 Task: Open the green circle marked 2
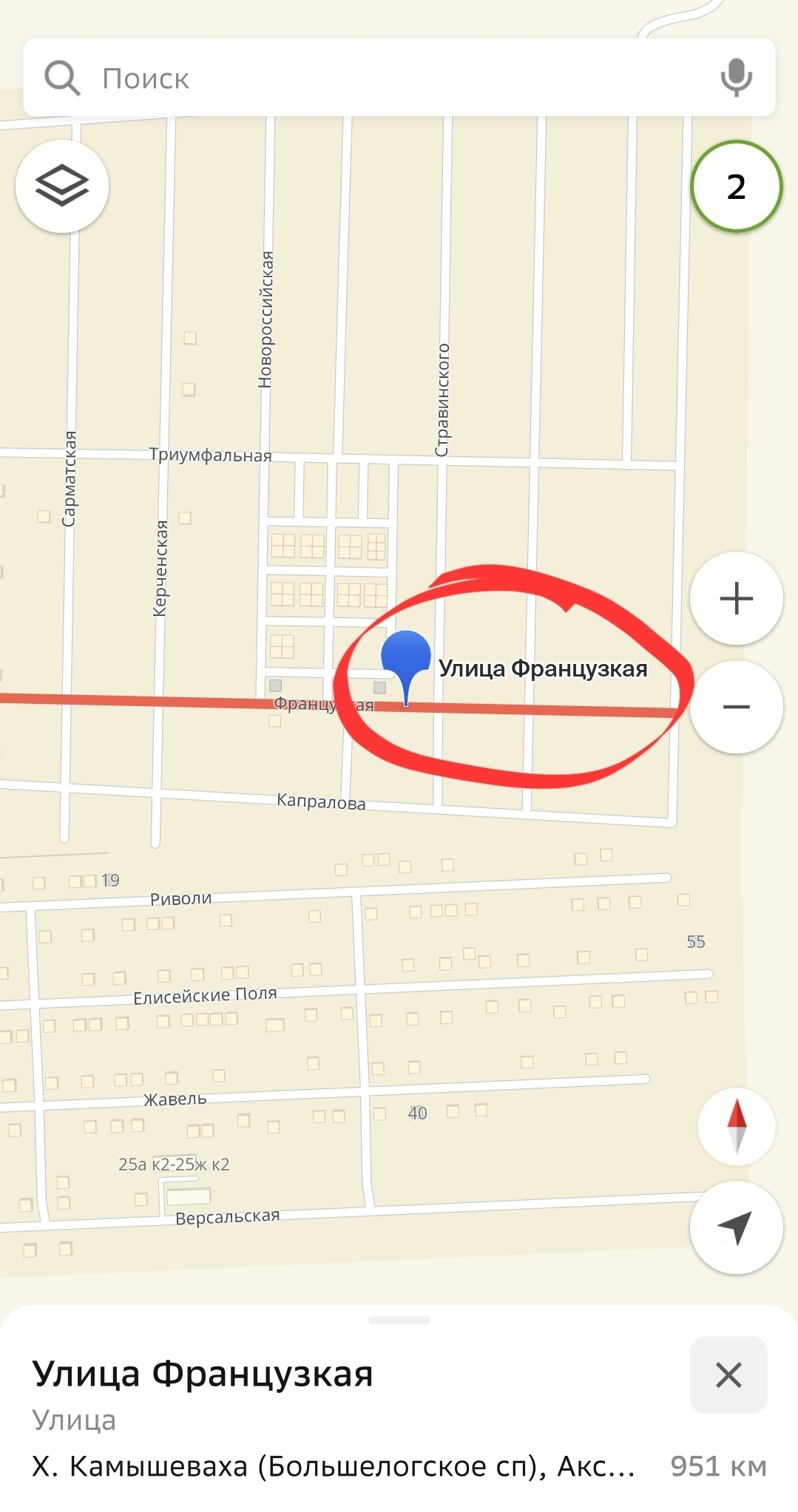(x=736, y=186)
